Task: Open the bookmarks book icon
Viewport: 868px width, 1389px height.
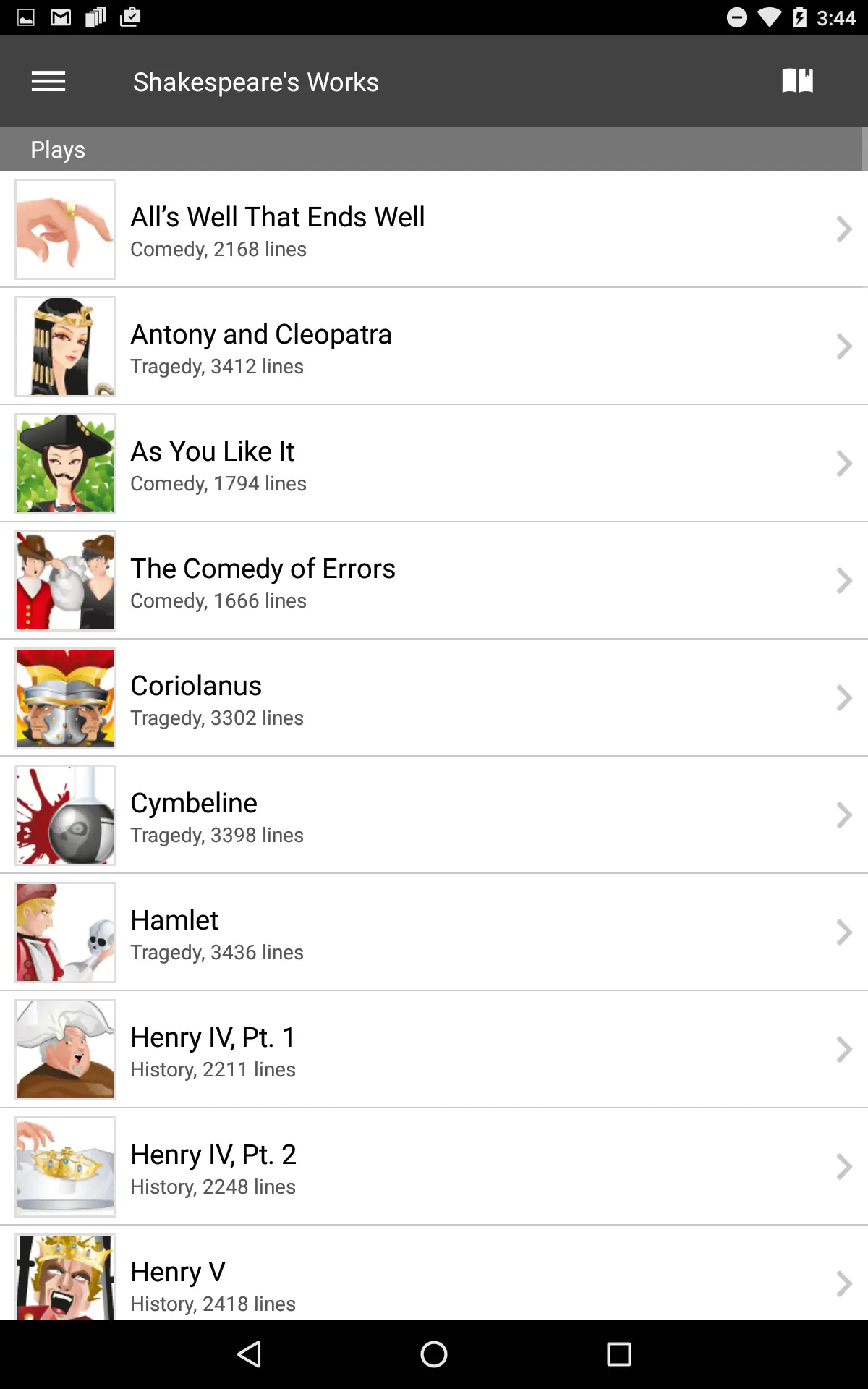Action: click(798, 81)
